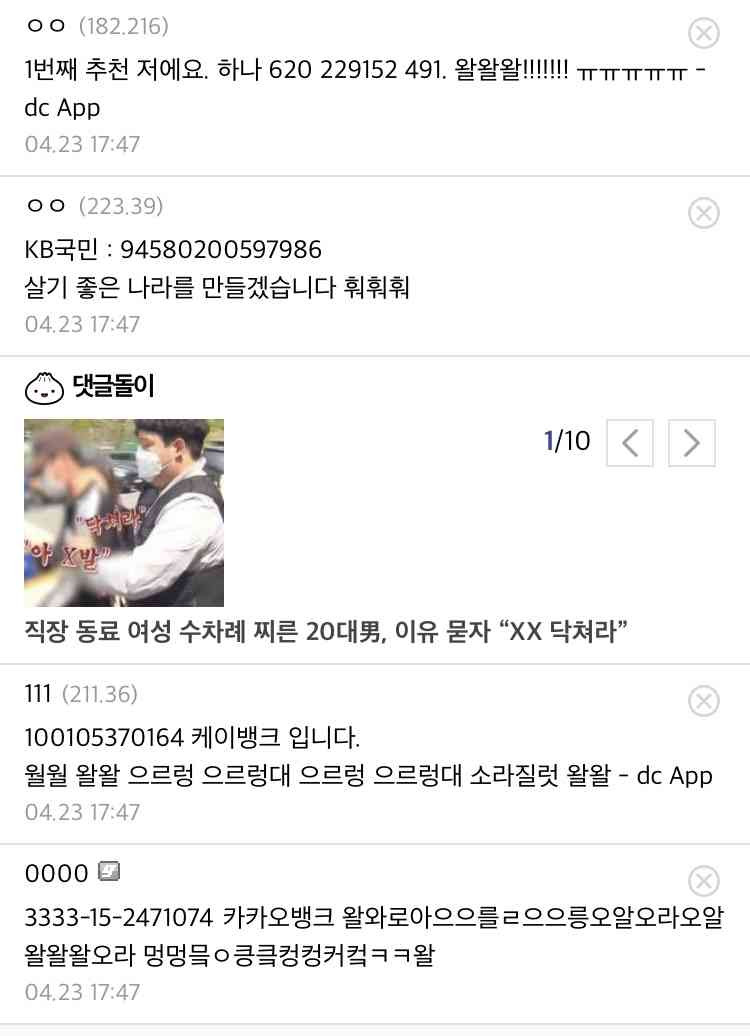Show next 댓글돌이 news item
This screenshot has width=750, height=1036.
coord(691,442)
